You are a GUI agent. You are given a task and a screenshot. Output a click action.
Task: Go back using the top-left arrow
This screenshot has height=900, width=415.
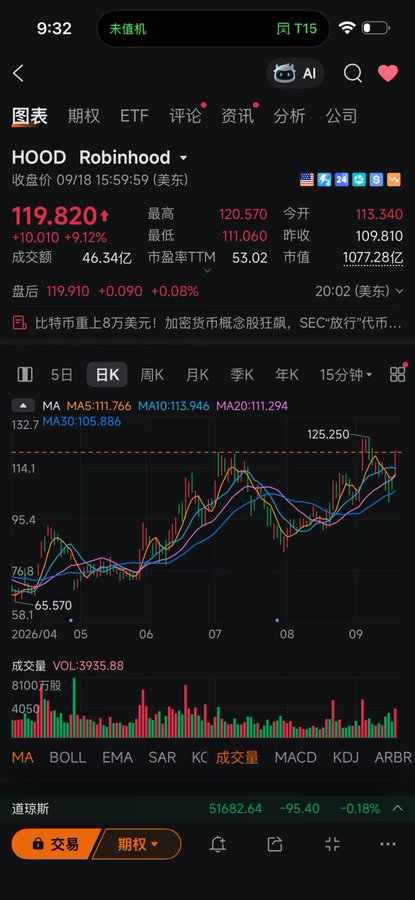[x=18, y=73]
